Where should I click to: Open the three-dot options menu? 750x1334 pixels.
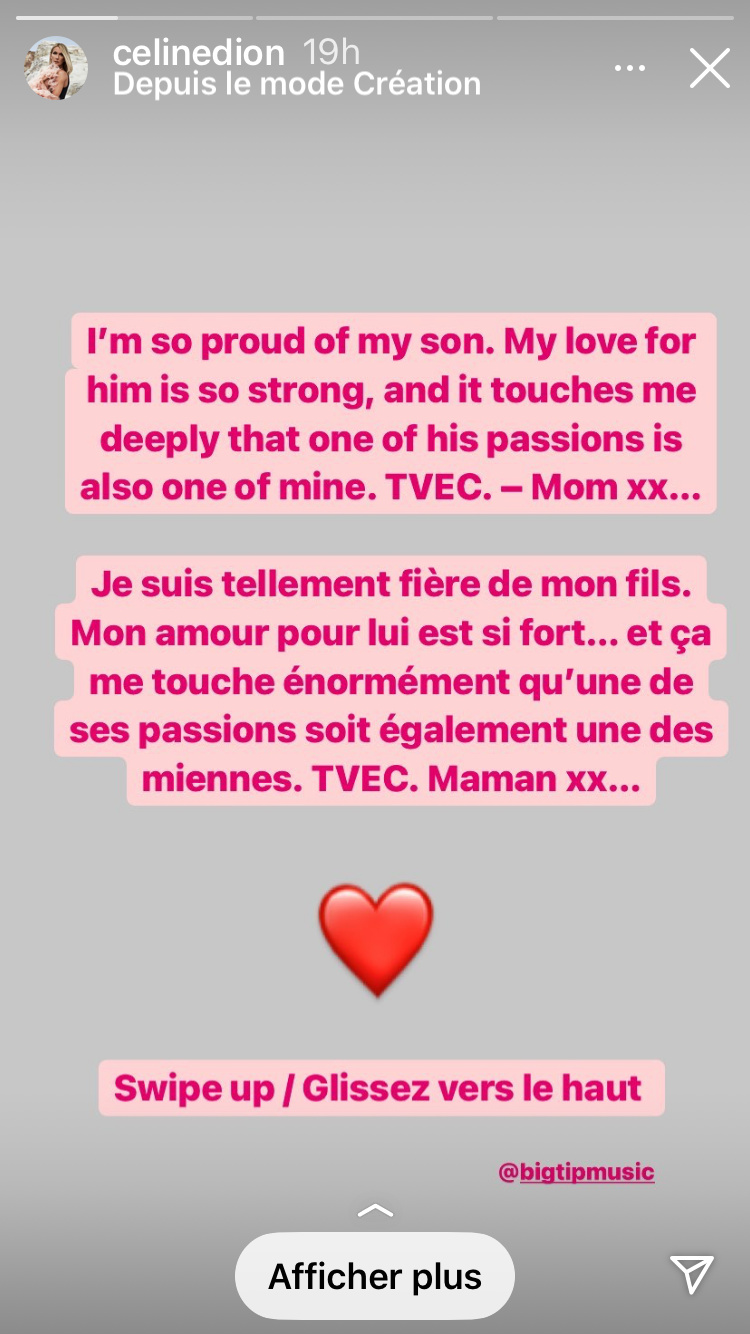630,69
